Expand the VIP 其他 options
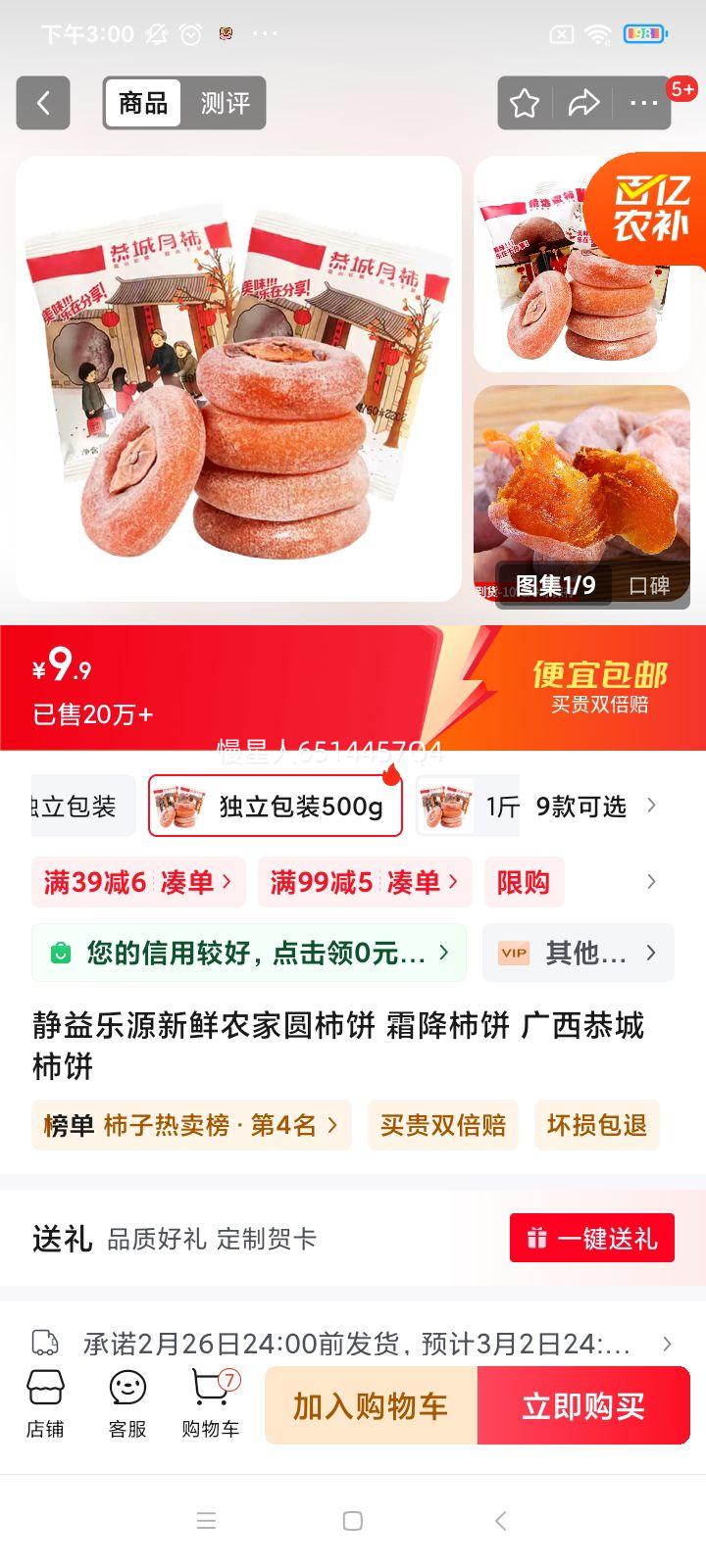 coord(578,953)
